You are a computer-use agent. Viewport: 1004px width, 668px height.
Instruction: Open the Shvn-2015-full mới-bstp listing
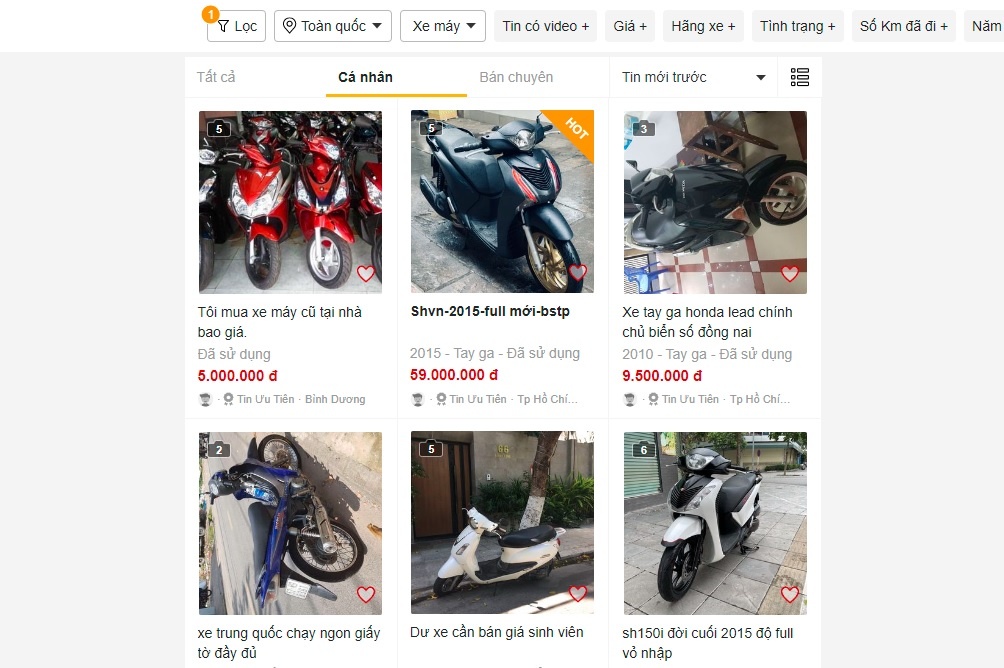(490, 311)
